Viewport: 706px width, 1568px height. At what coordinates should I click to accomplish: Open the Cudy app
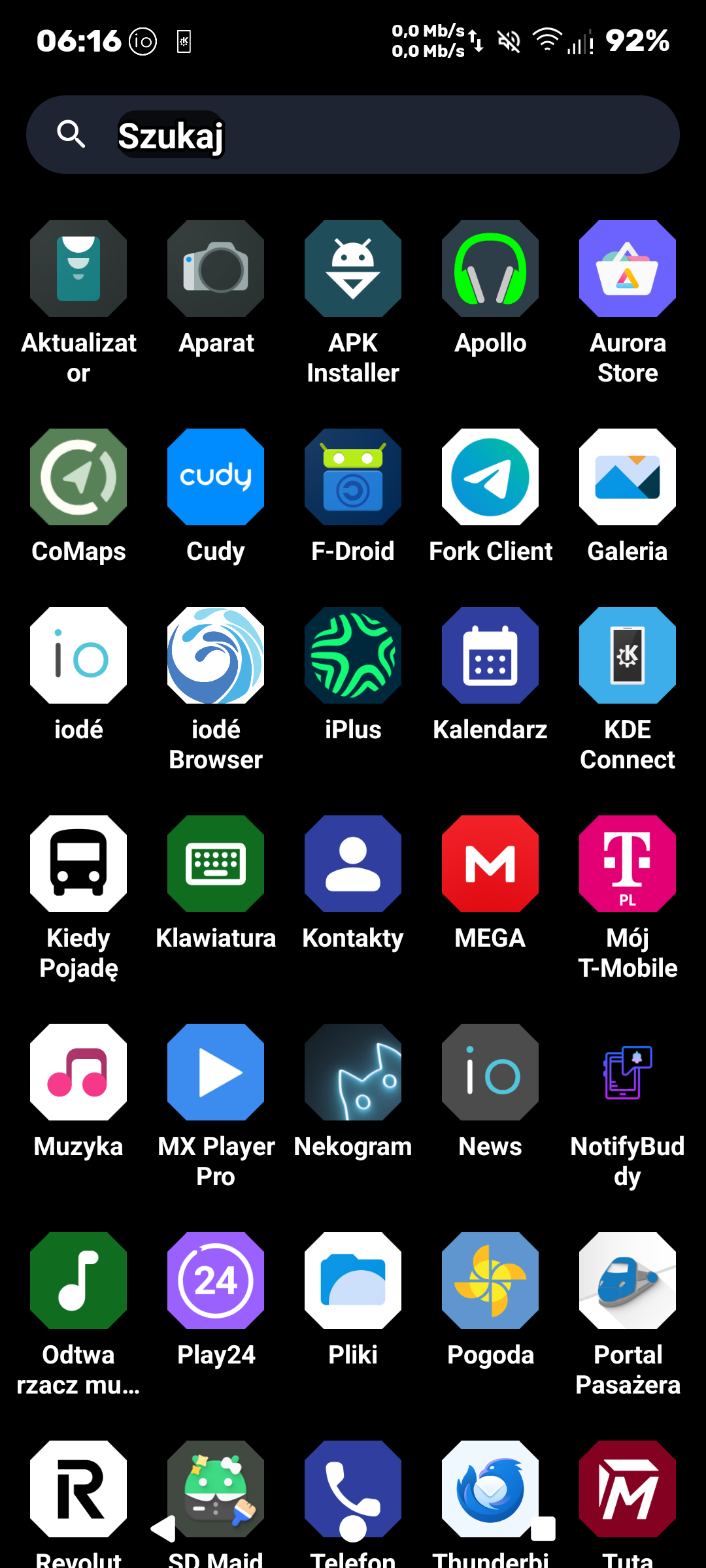(216, 477)
